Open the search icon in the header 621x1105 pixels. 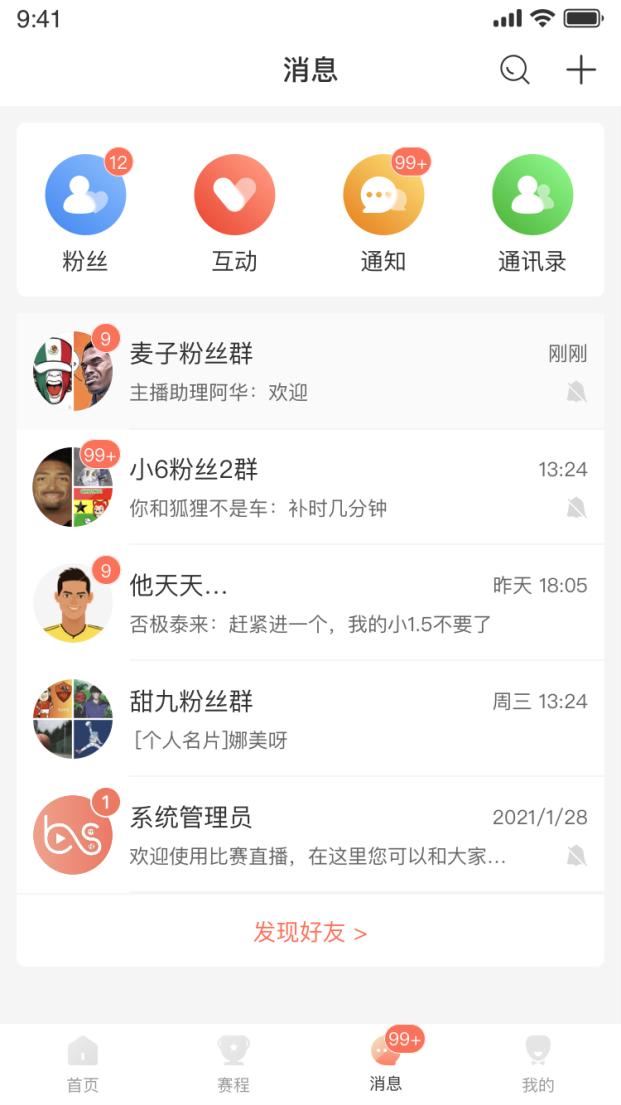(x=515, y=70)
